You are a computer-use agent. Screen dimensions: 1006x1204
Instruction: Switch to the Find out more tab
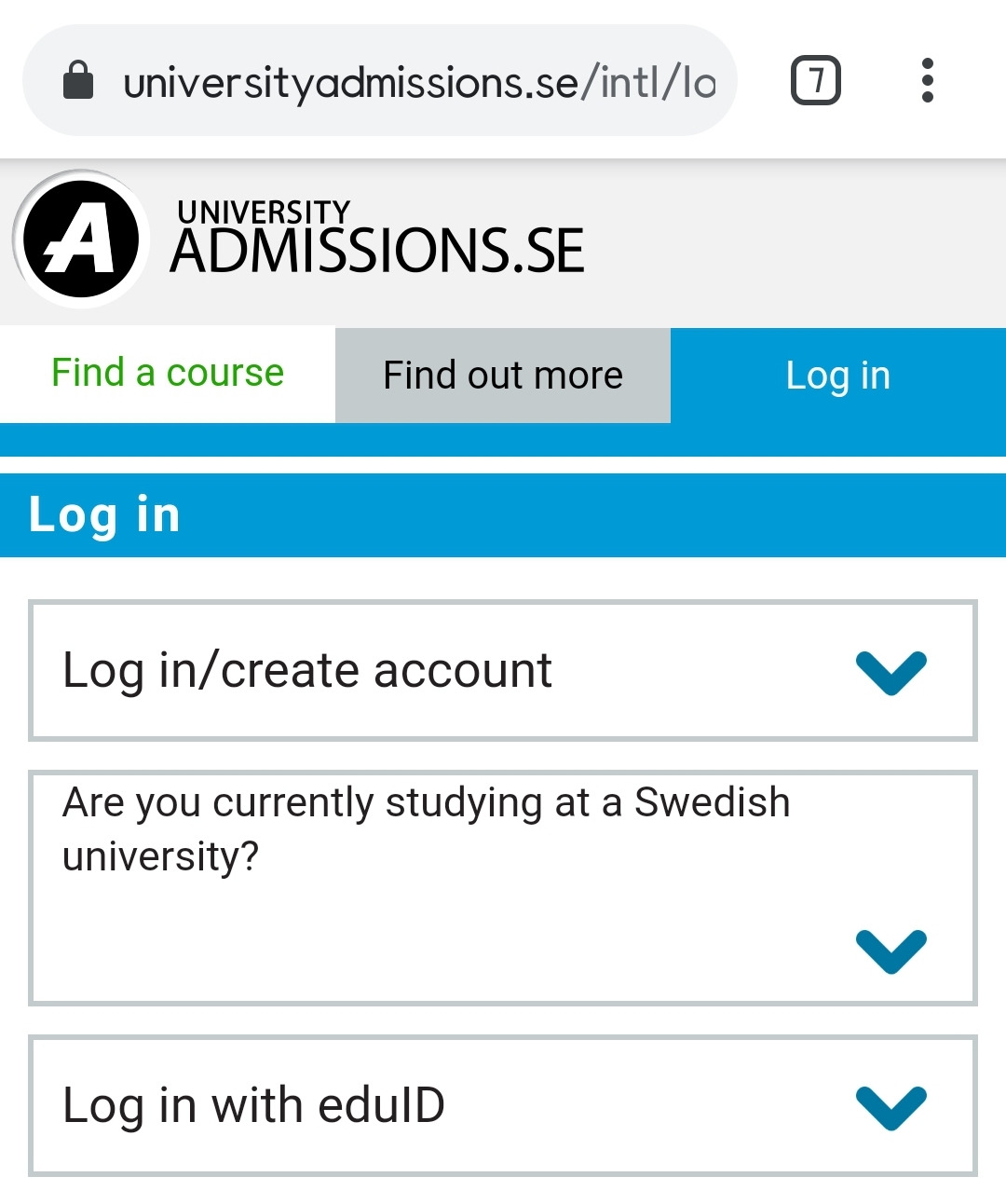tap(502, 374)
